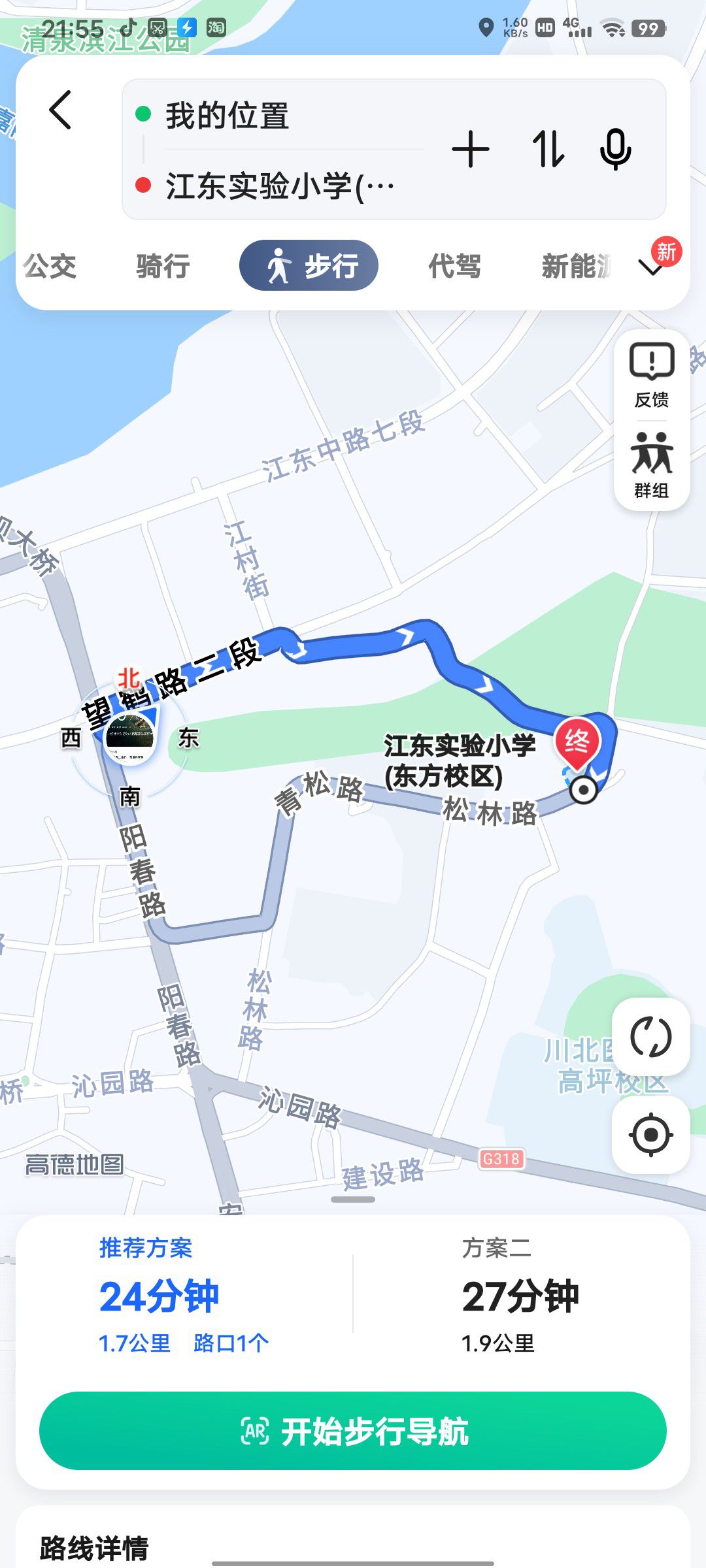Swap start and destination points

pos(547,150)
